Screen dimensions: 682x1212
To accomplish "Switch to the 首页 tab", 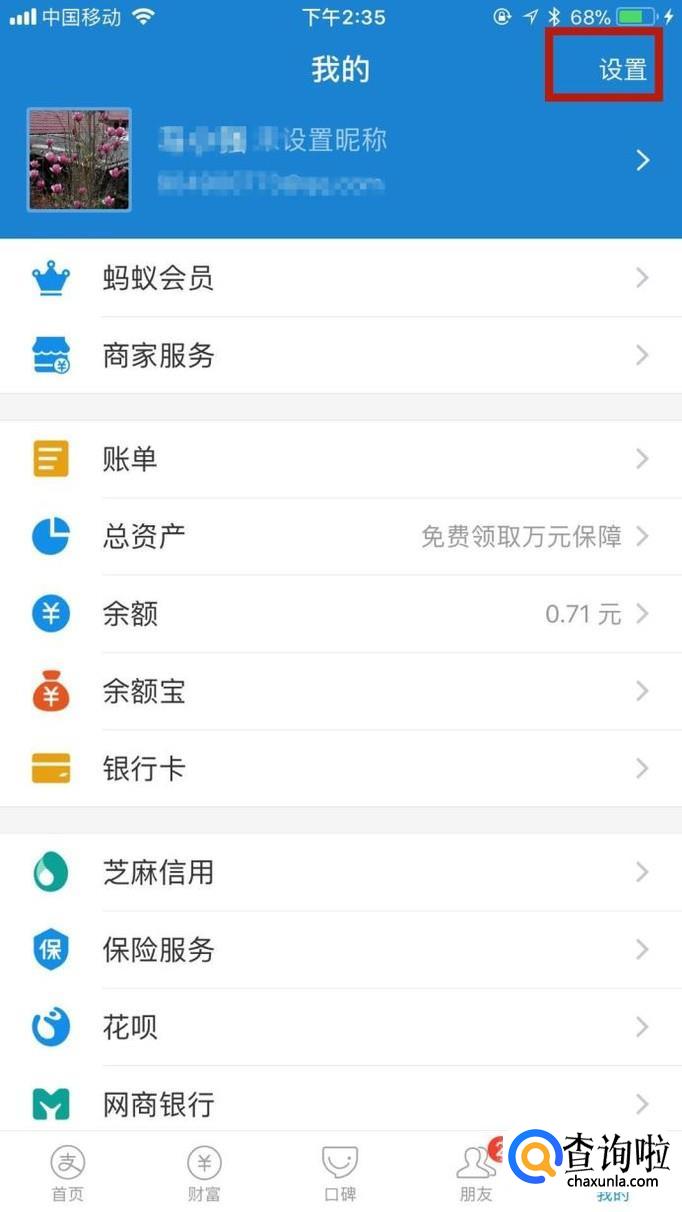I will (68, 1172).
